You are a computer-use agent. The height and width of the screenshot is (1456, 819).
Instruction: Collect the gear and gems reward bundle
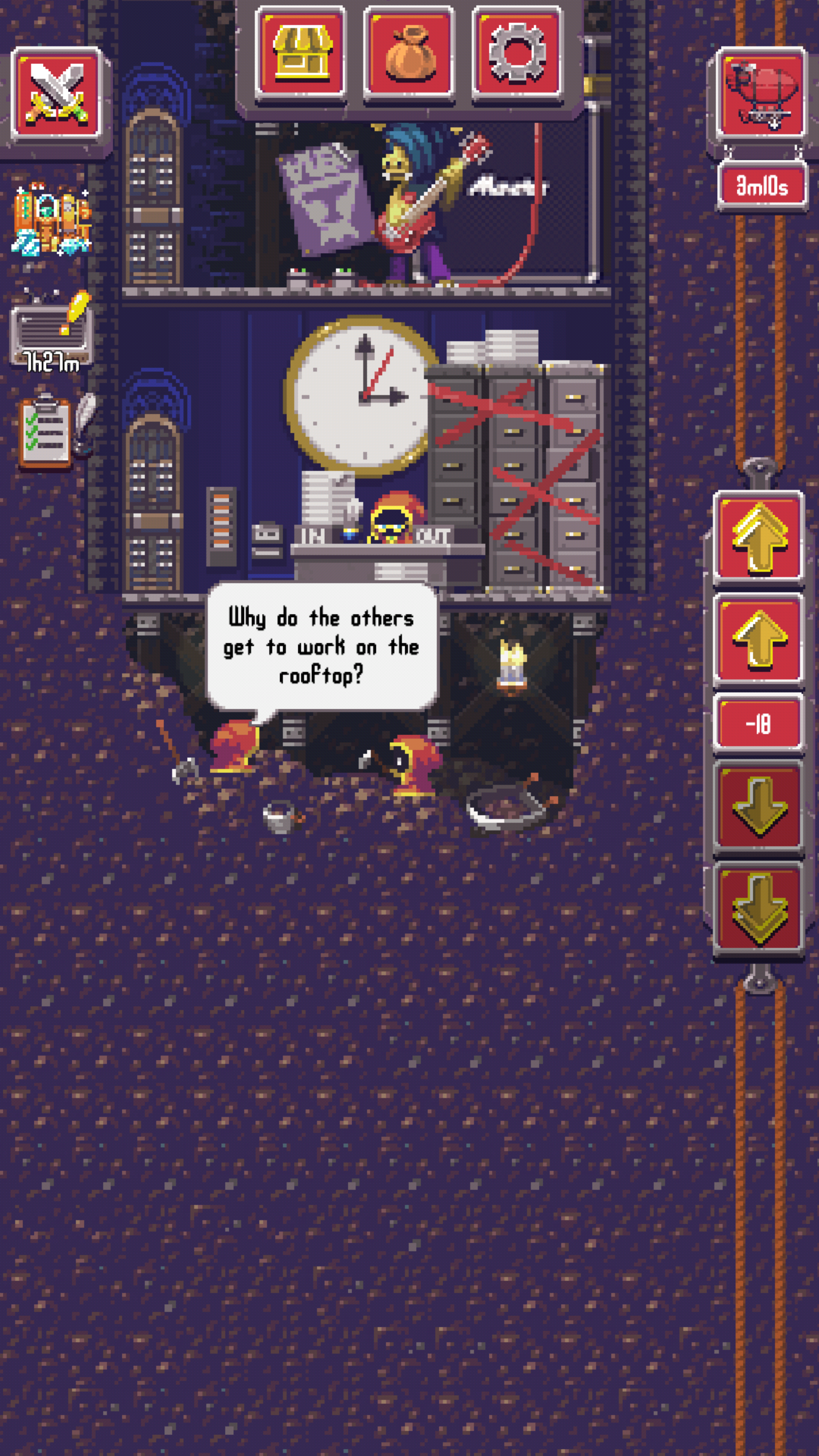click(x=51, y=222)
